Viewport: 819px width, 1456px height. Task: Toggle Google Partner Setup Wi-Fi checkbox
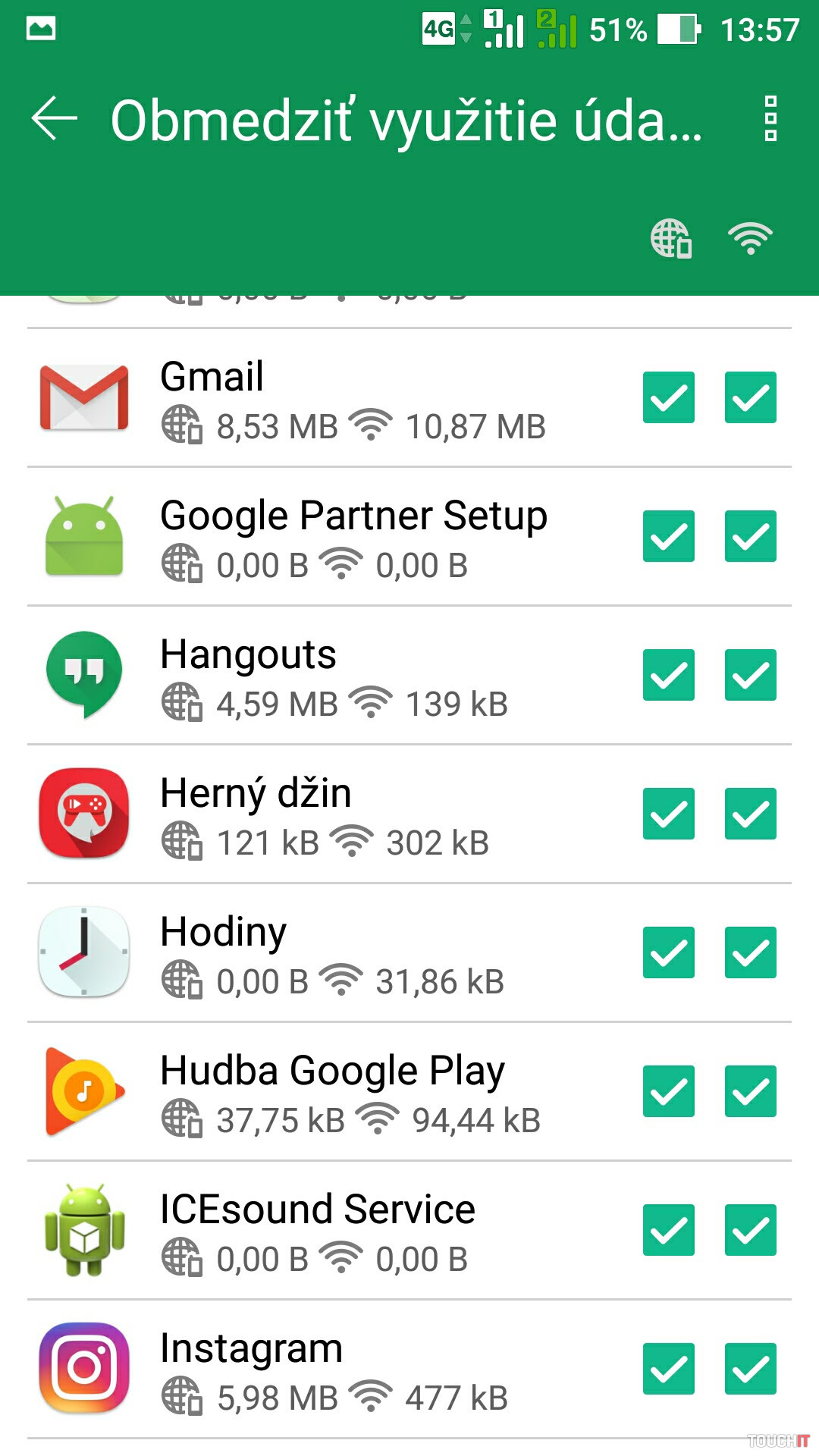tap(750, 536)
